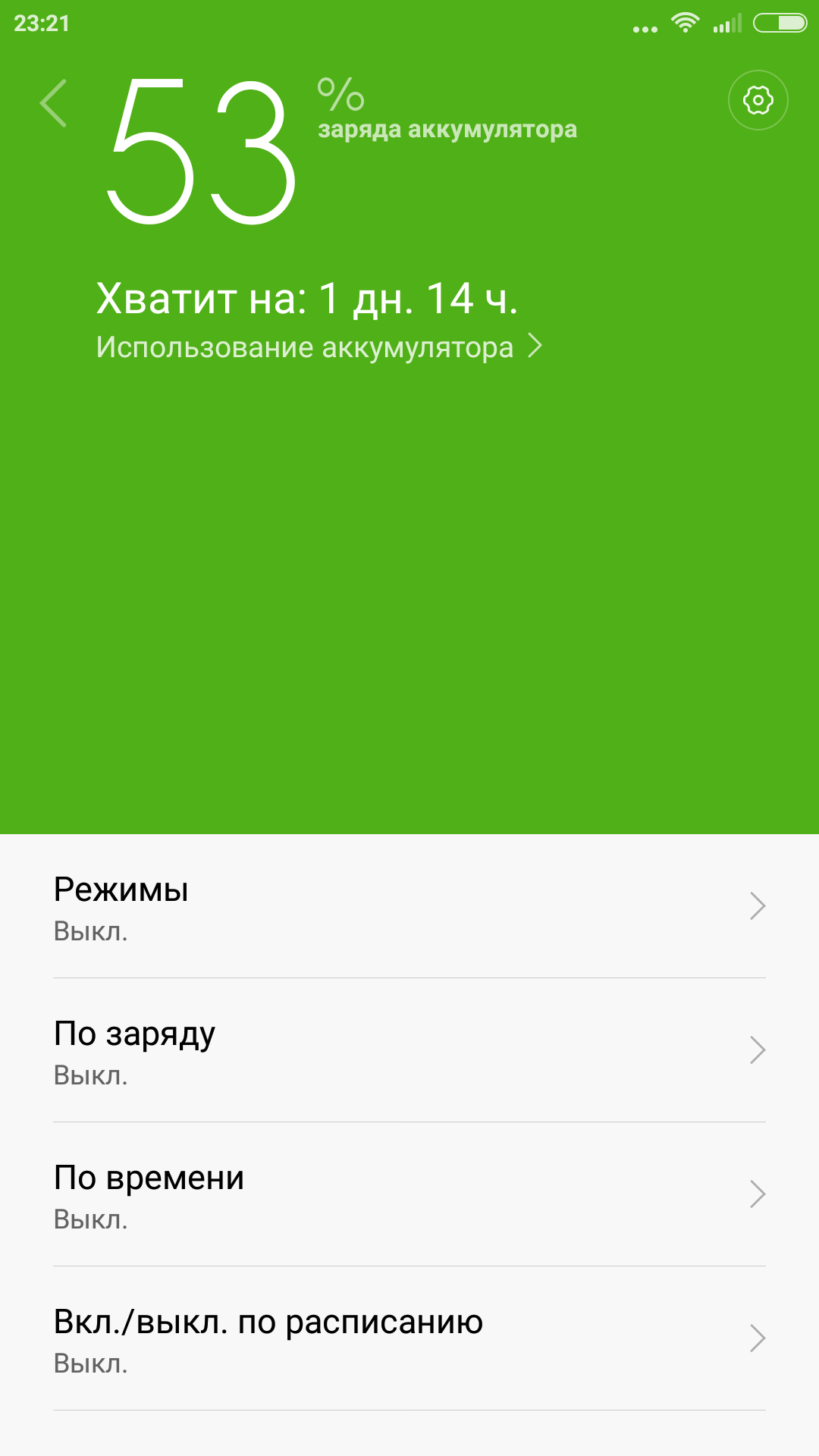Open Использование аккумулятора details
819x1456 pixels.
(318, 347)
